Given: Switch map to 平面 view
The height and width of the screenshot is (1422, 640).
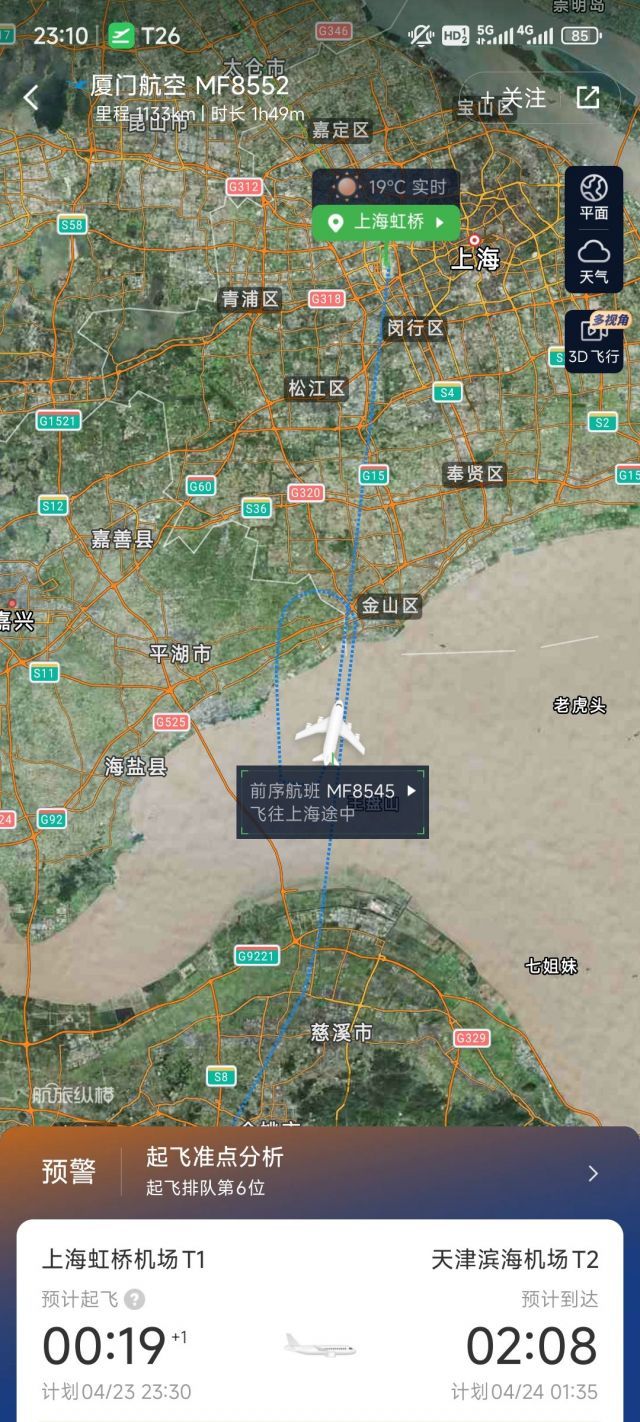Looking at the screenshot, I should pyautogui.click(x=594, y=197).
